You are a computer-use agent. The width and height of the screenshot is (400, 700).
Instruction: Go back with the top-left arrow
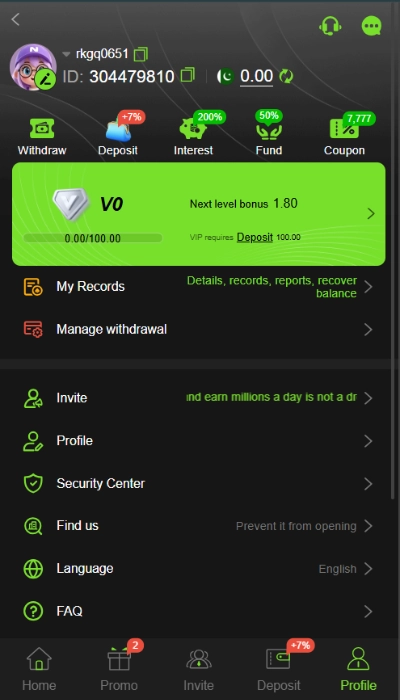(x=16, y=19)
